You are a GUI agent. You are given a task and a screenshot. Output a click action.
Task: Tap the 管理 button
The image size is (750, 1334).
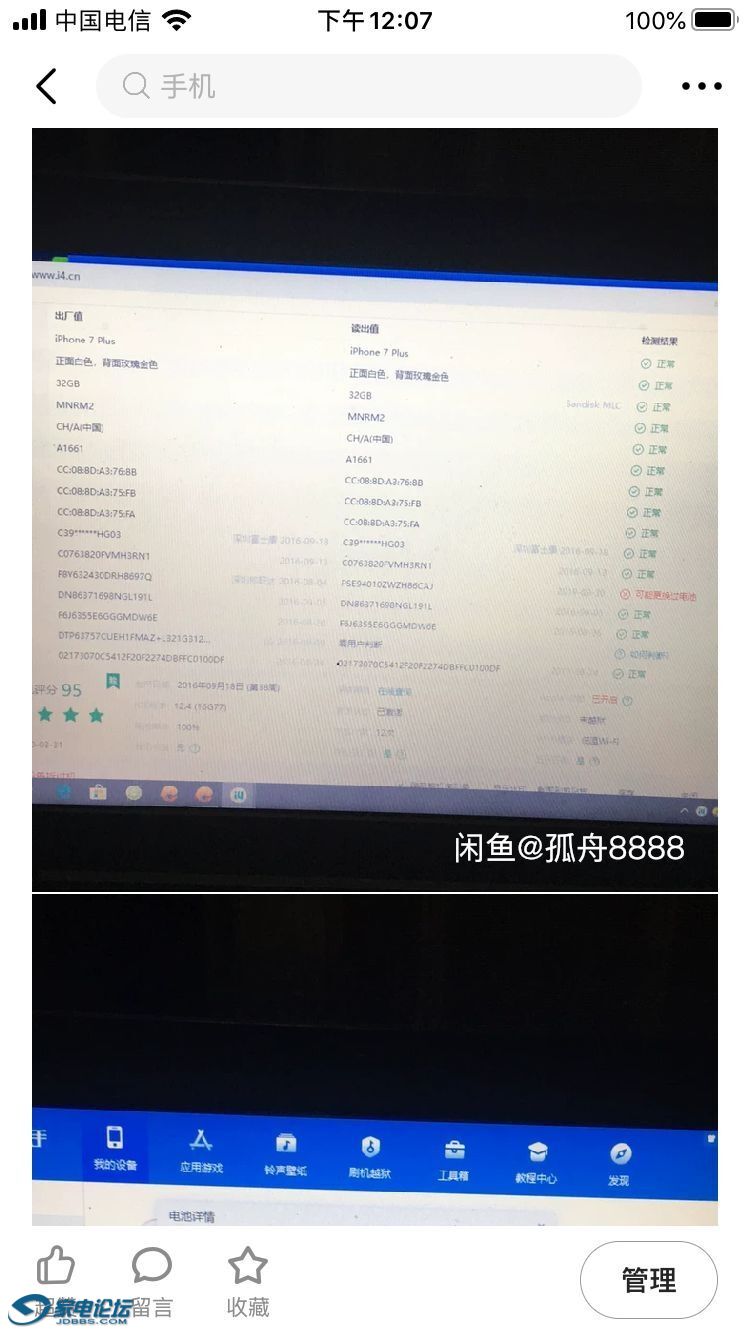[x=648, y=1280]
